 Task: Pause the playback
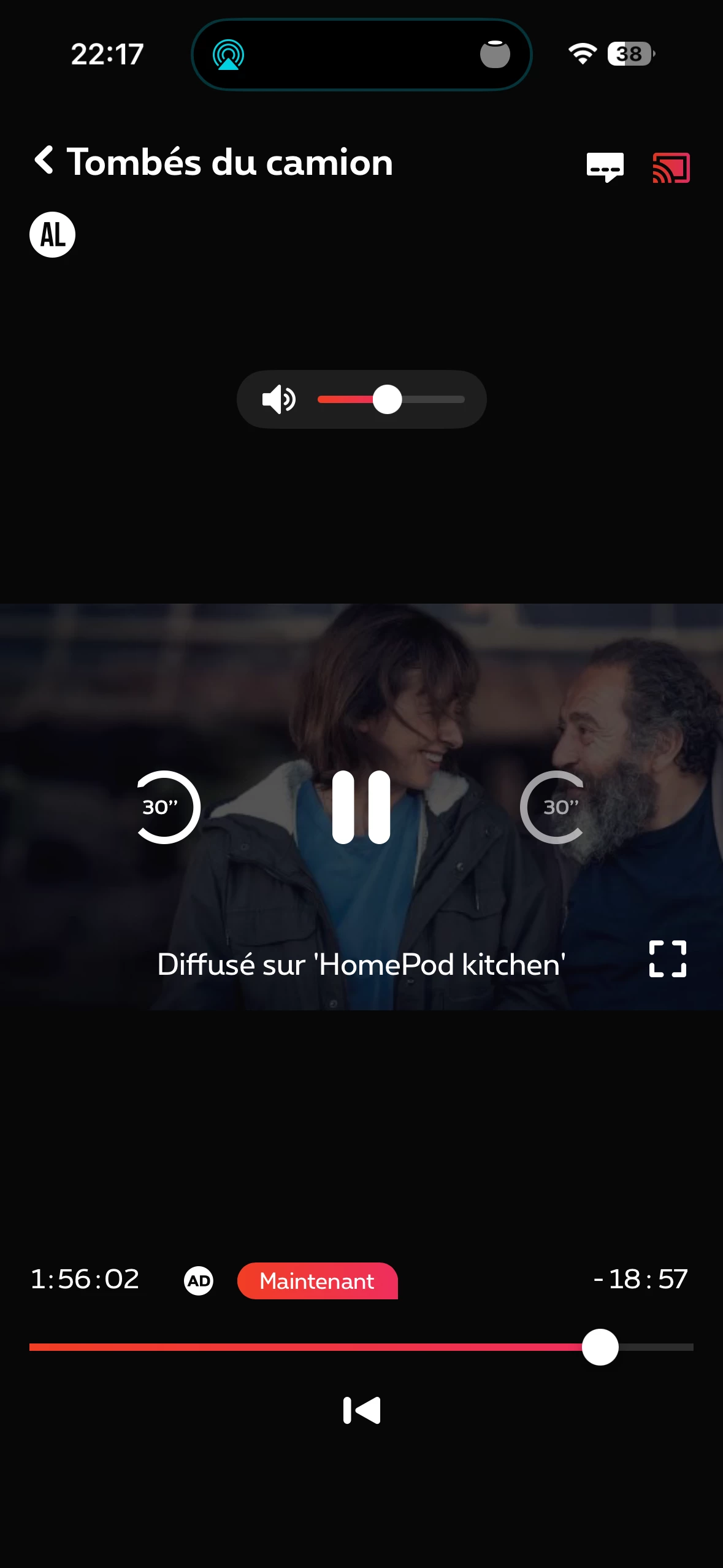click(361, 807)
